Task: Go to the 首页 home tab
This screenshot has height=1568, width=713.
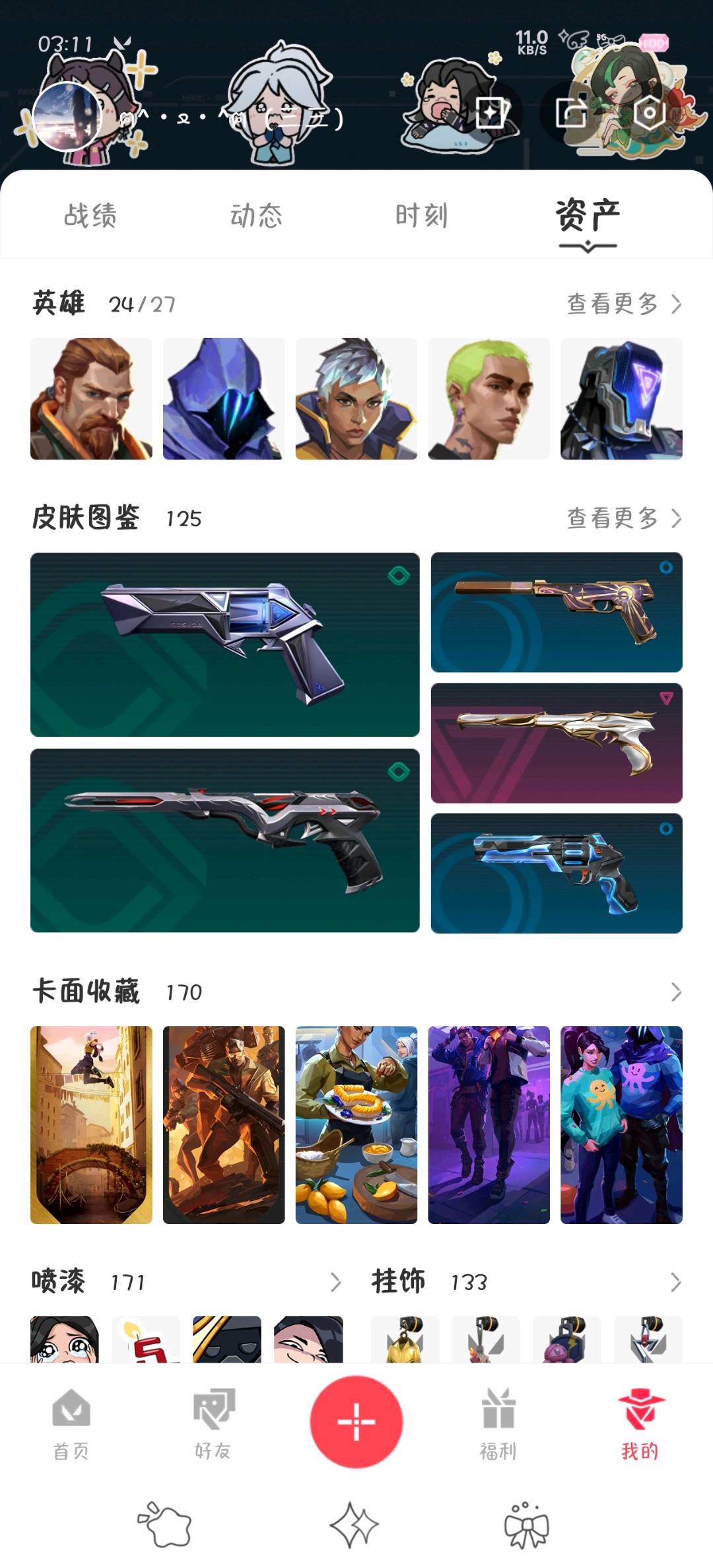Action: [x=71, y=1421]
